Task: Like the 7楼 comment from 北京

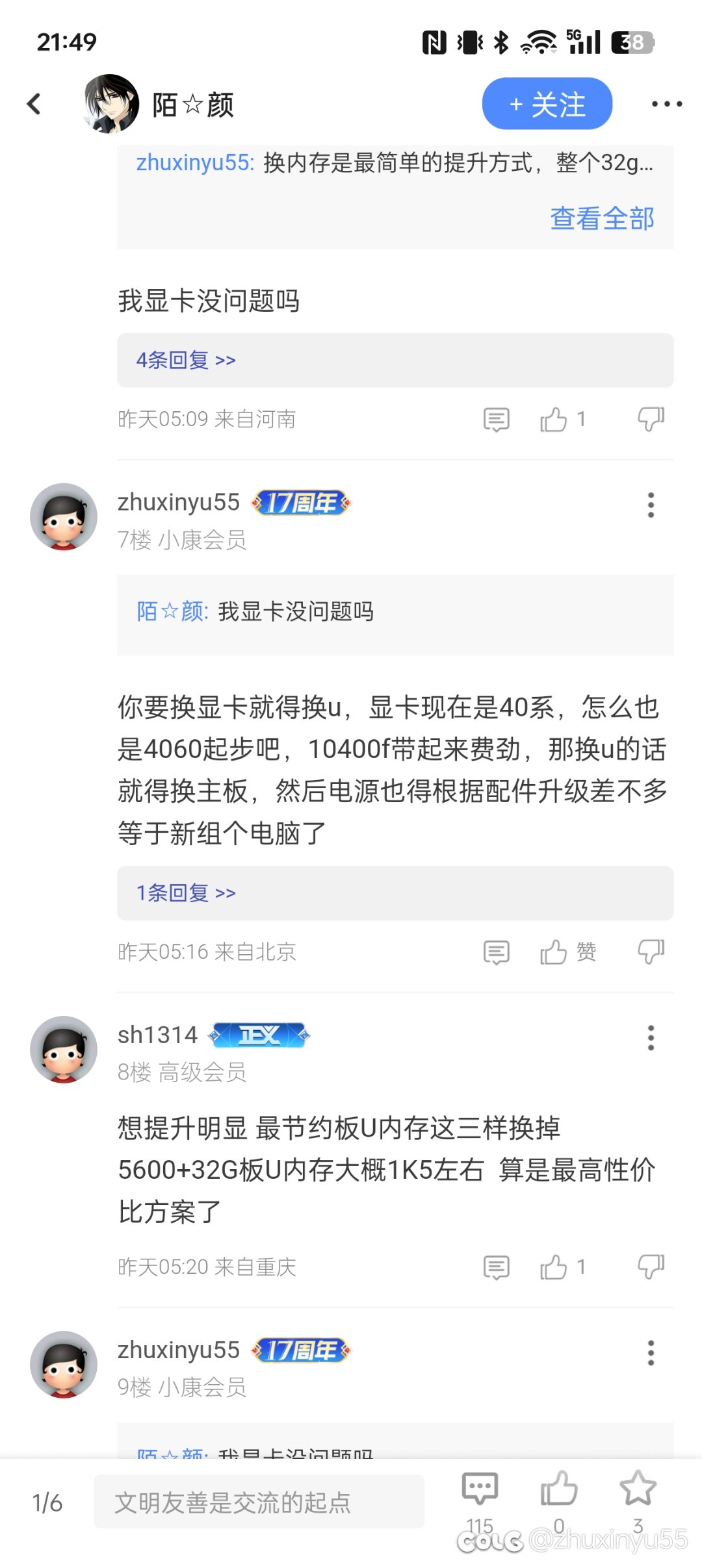Action: click(554, 952)
